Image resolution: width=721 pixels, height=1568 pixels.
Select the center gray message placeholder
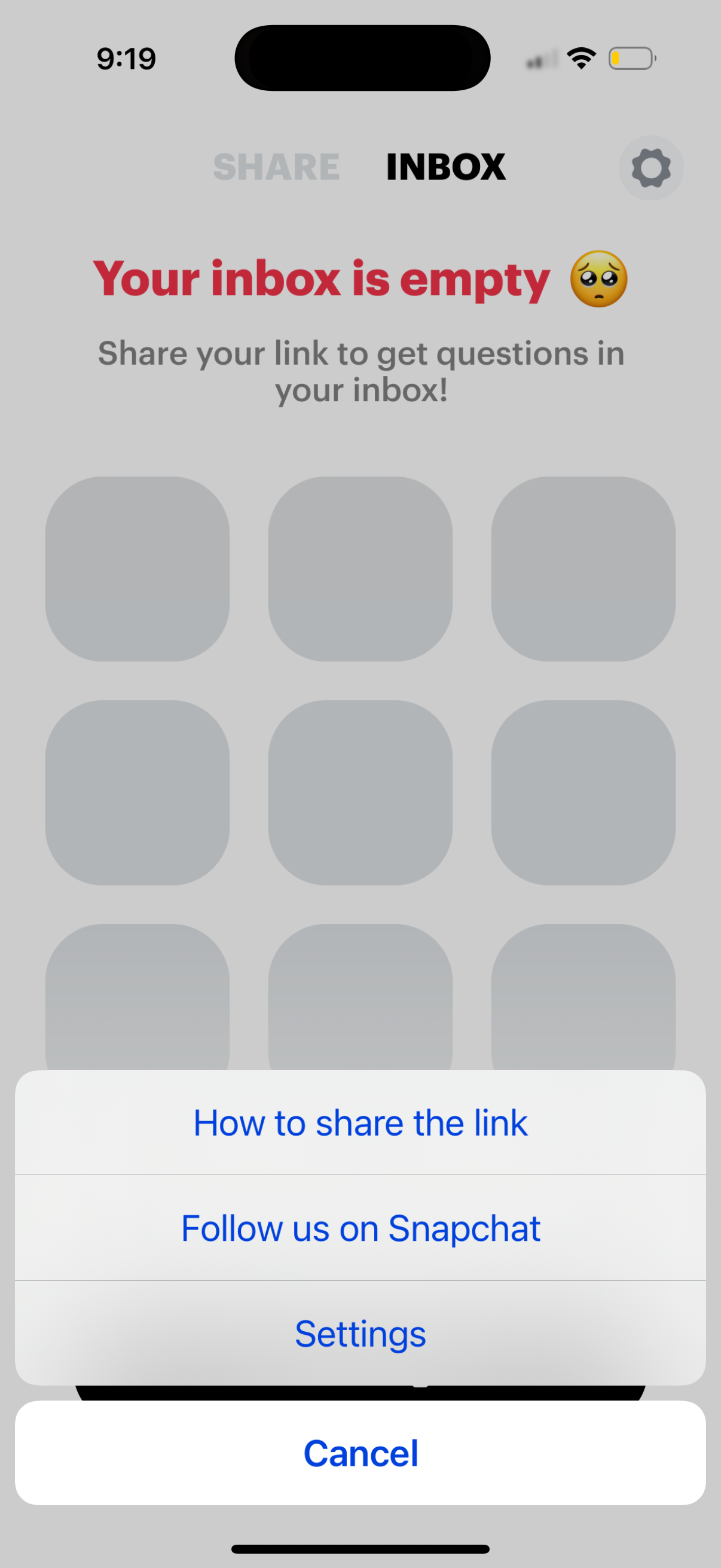point(360,791)
